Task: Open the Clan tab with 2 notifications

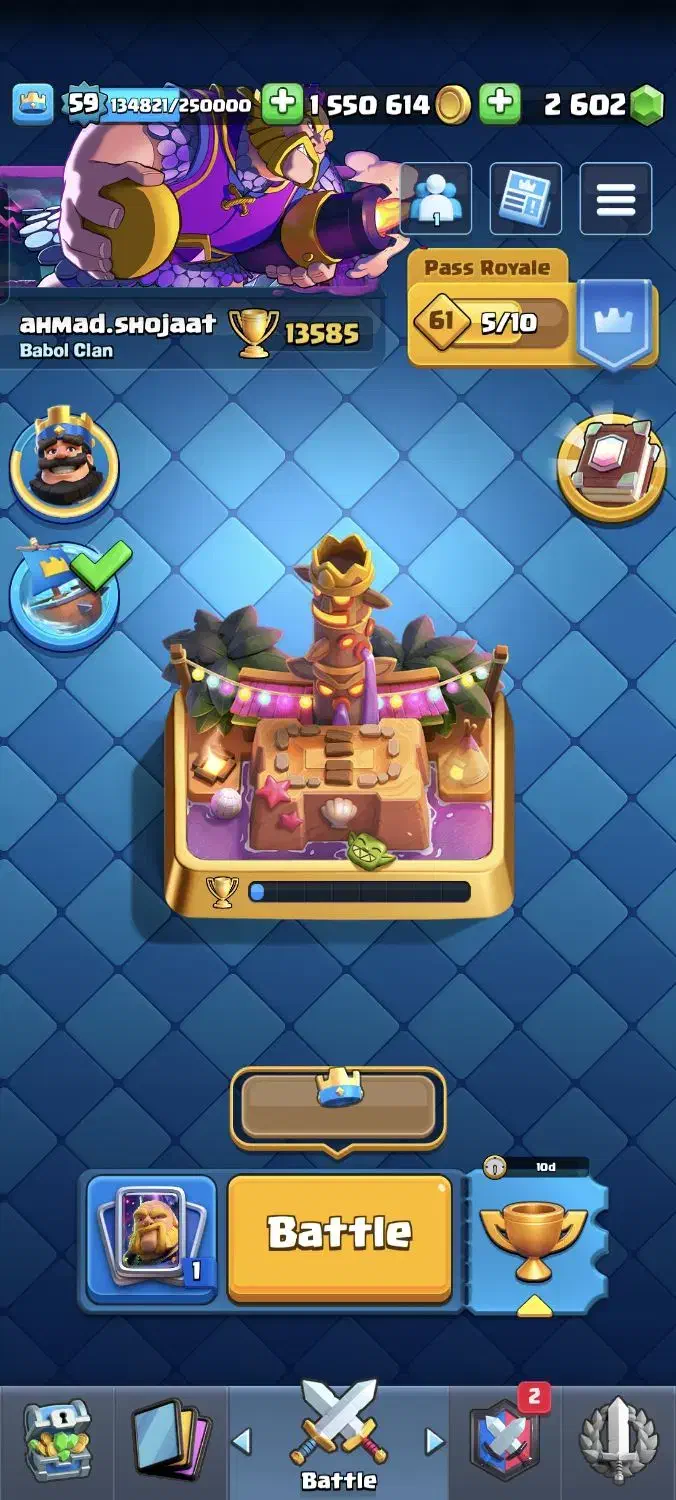Action: click(507, 1440)
